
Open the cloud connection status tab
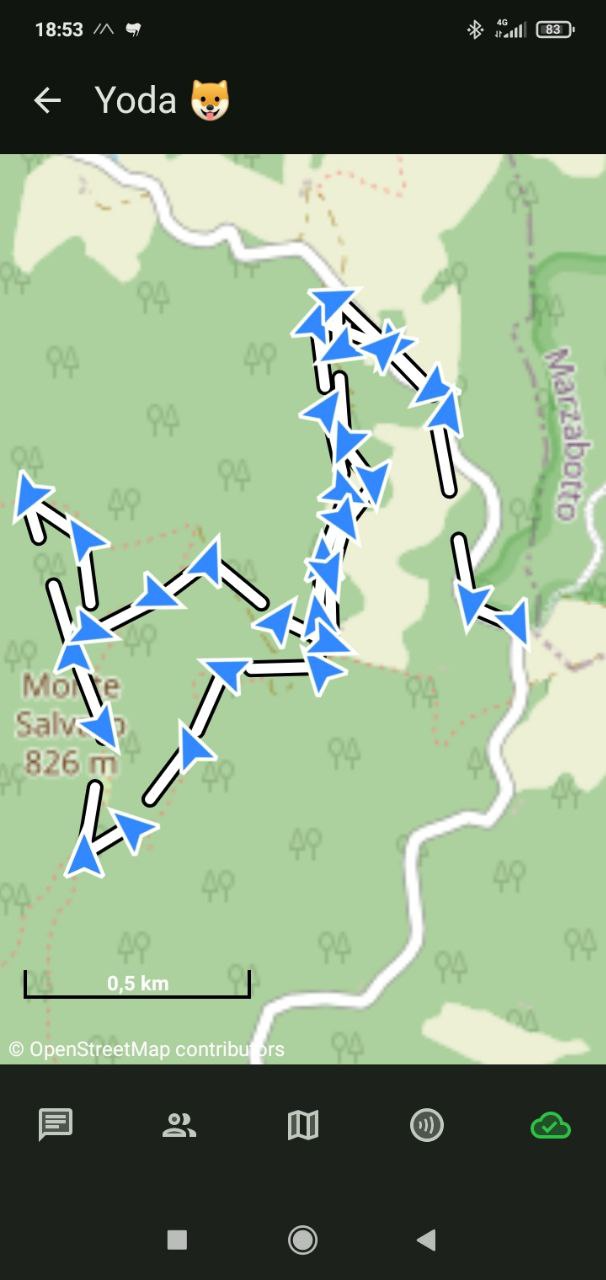550,1125
